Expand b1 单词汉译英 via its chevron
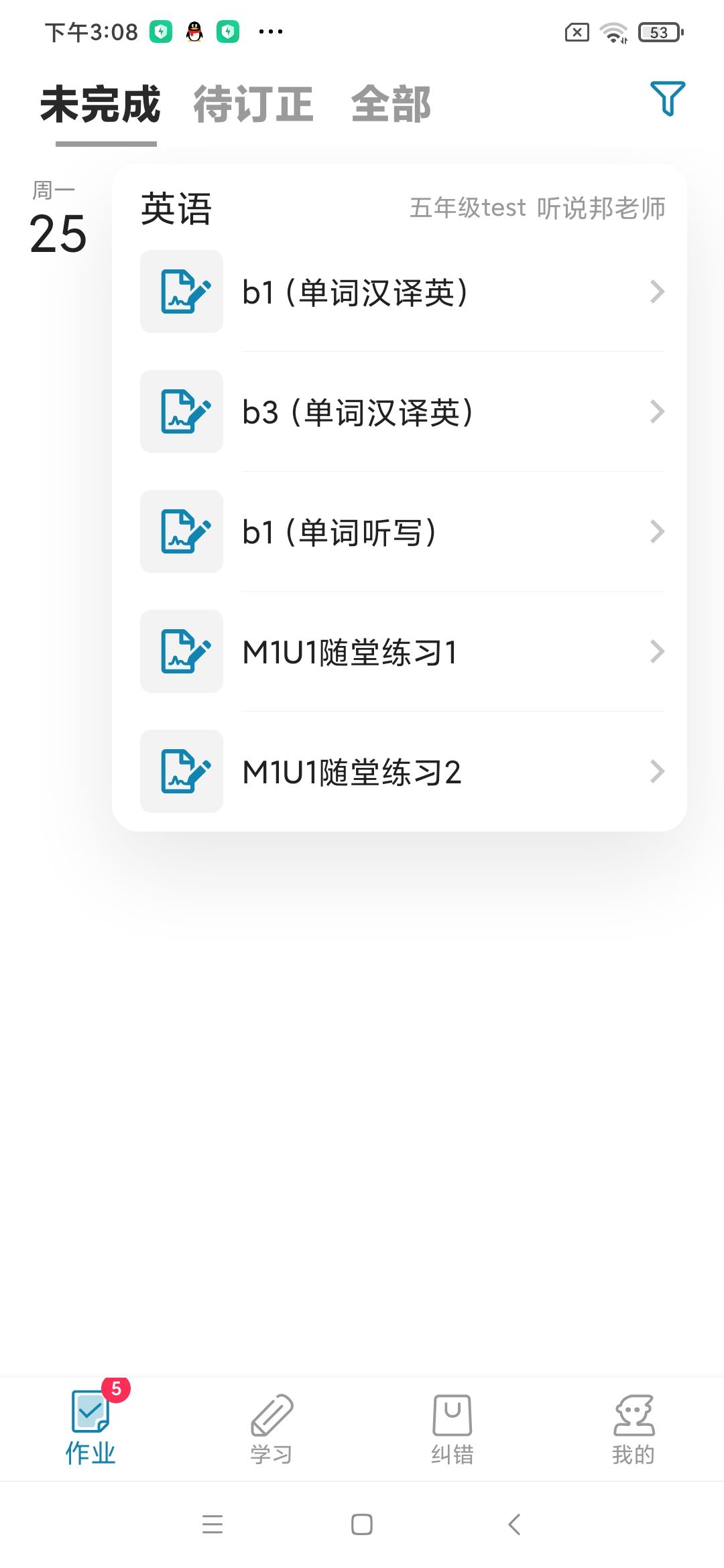The width and height of the screenshot is (724, 1568). point(659,291)
